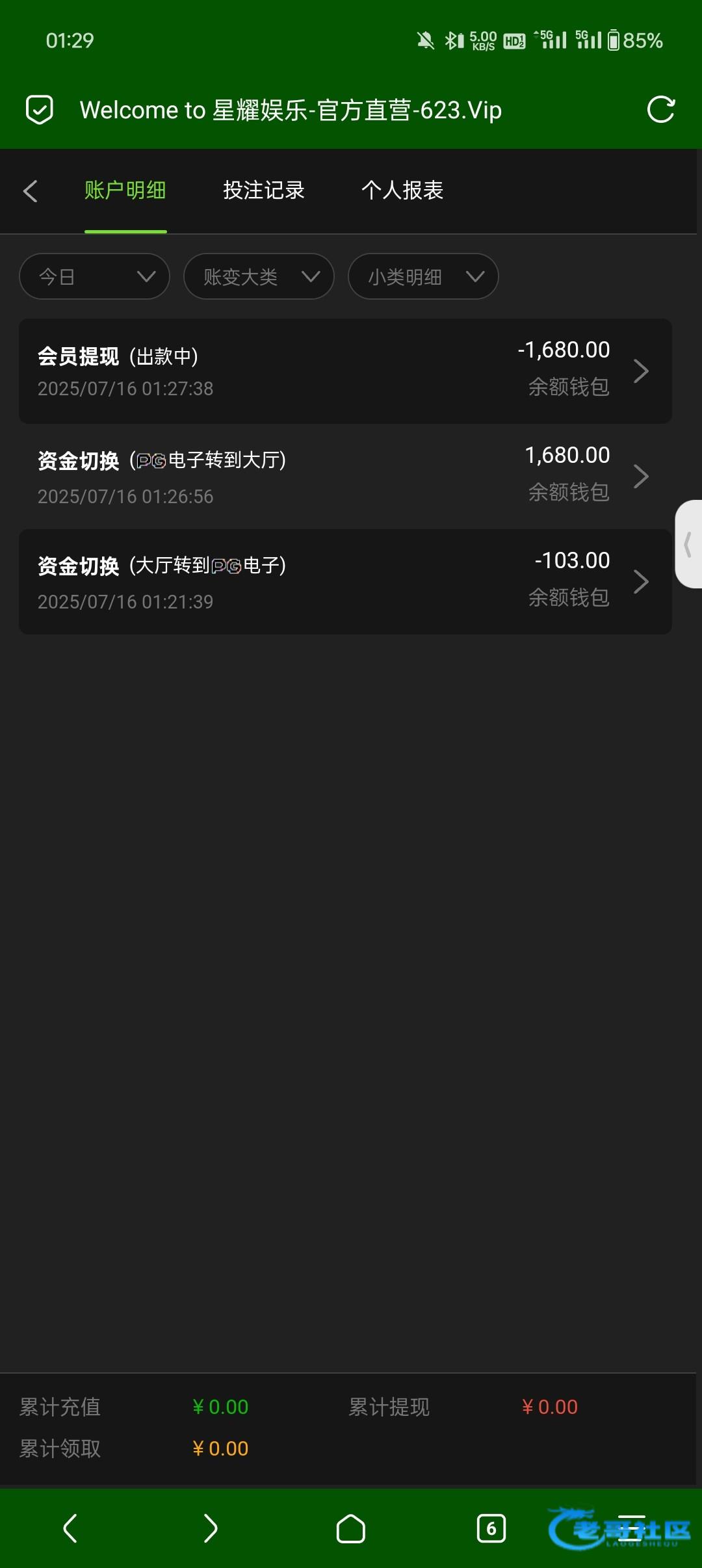Open the 会员提现 -1,680.00 record

click(x=345, y=371)
